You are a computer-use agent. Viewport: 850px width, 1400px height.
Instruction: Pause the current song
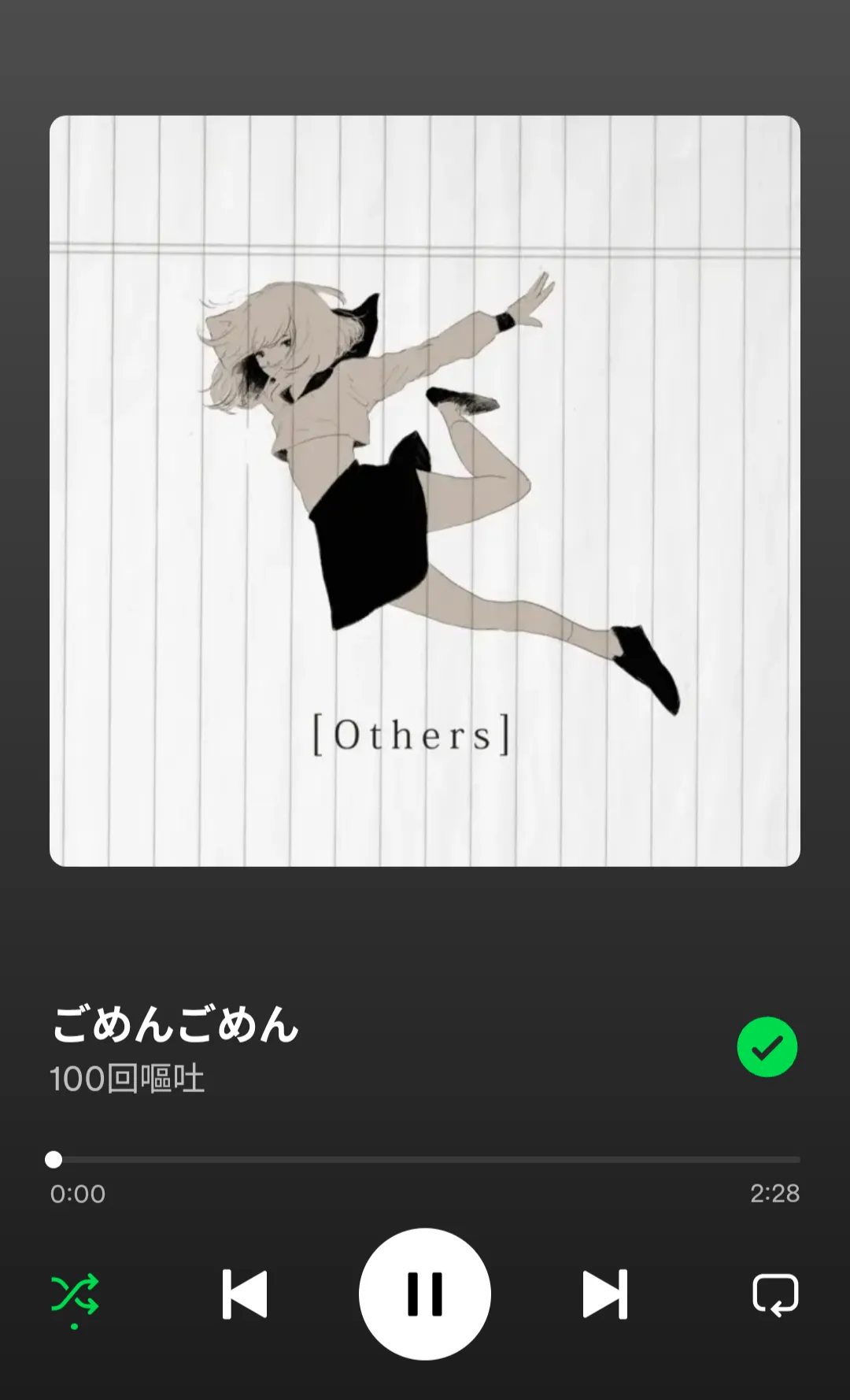(425, 1294)
